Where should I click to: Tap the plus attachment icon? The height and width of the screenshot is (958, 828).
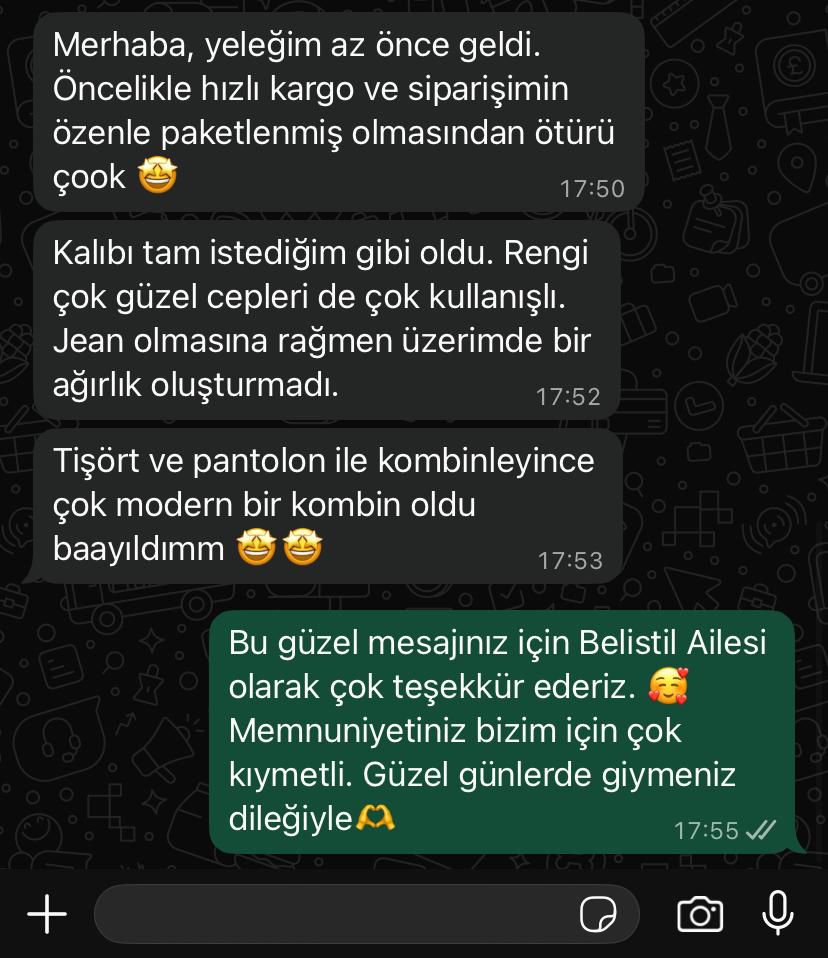46,913
